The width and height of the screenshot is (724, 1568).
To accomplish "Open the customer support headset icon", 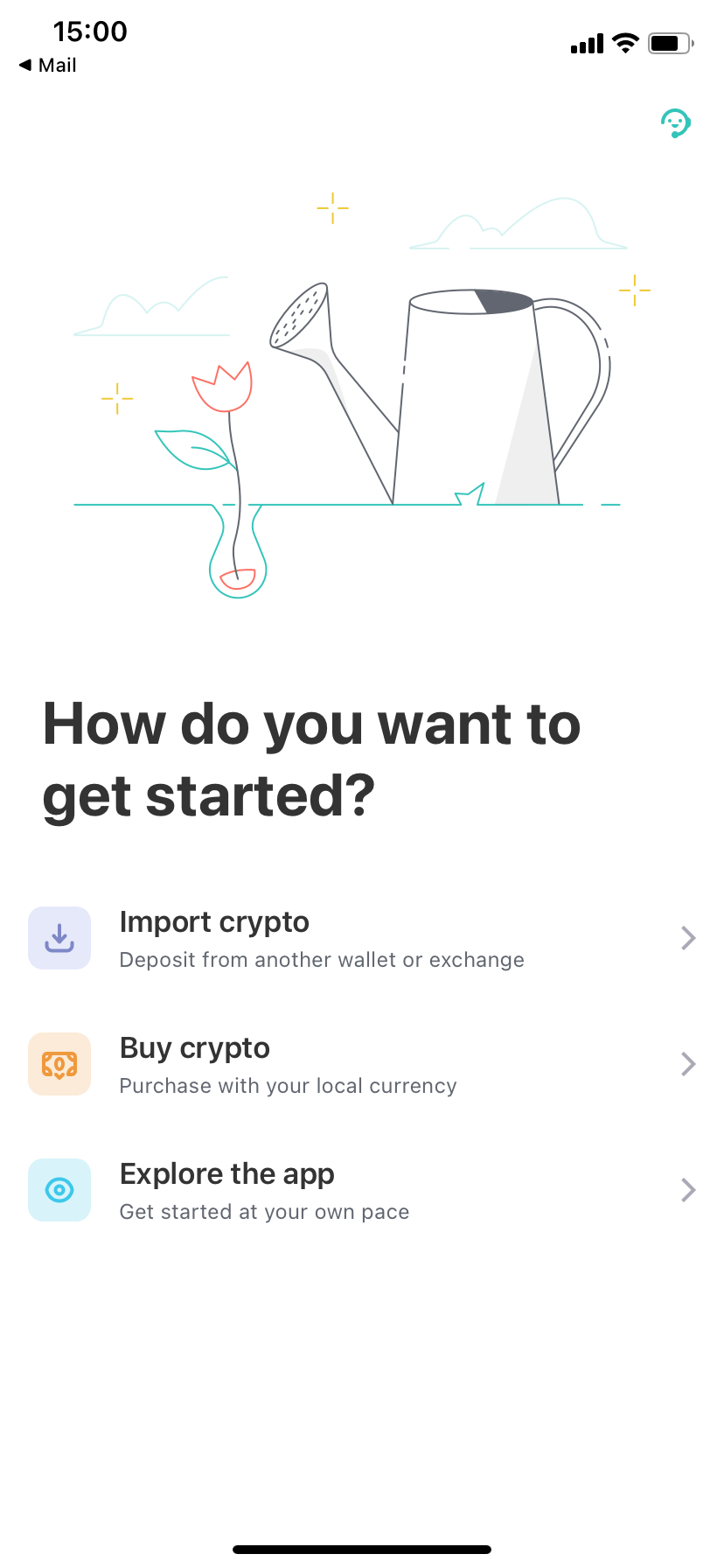I will 675,123.
